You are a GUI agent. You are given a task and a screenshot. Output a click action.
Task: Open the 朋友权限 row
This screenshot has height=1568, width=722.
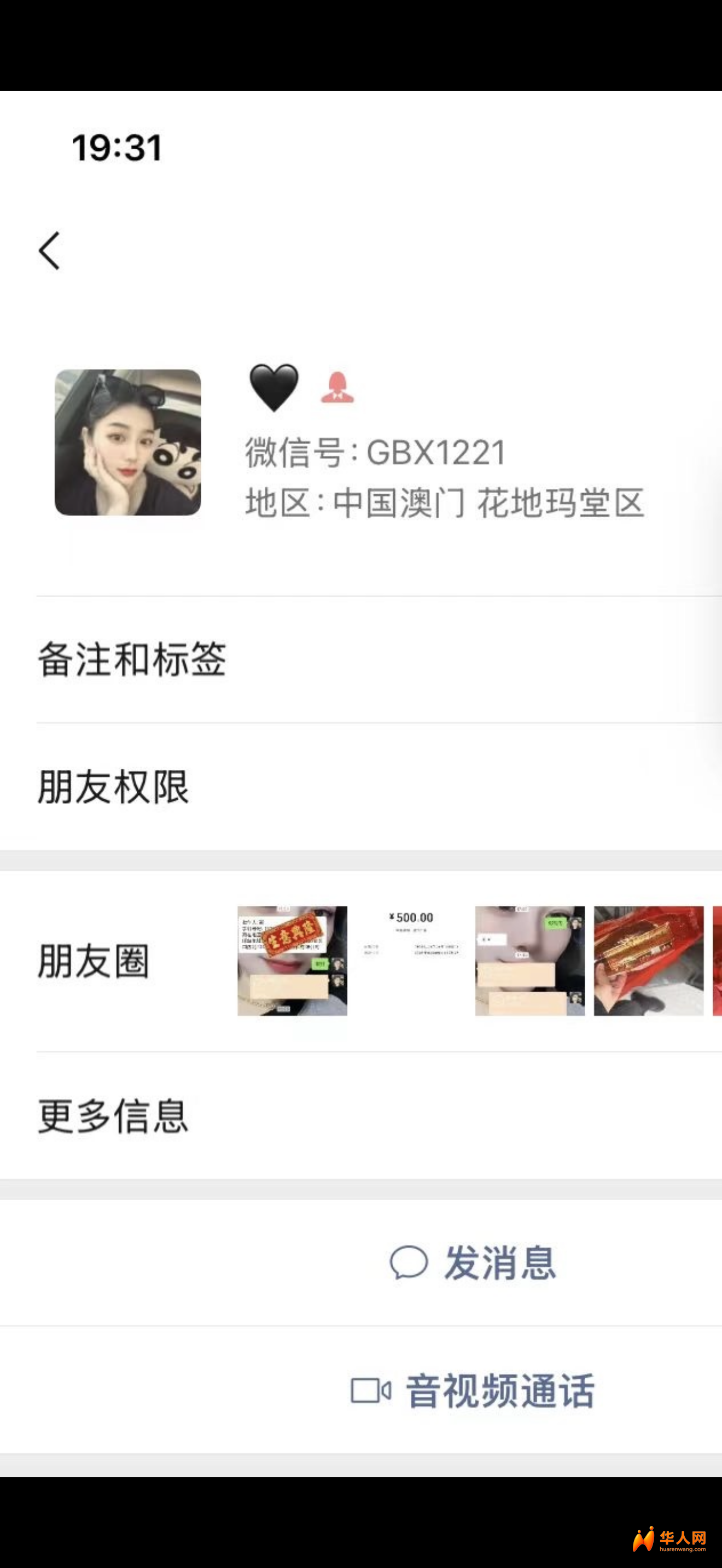361,787
